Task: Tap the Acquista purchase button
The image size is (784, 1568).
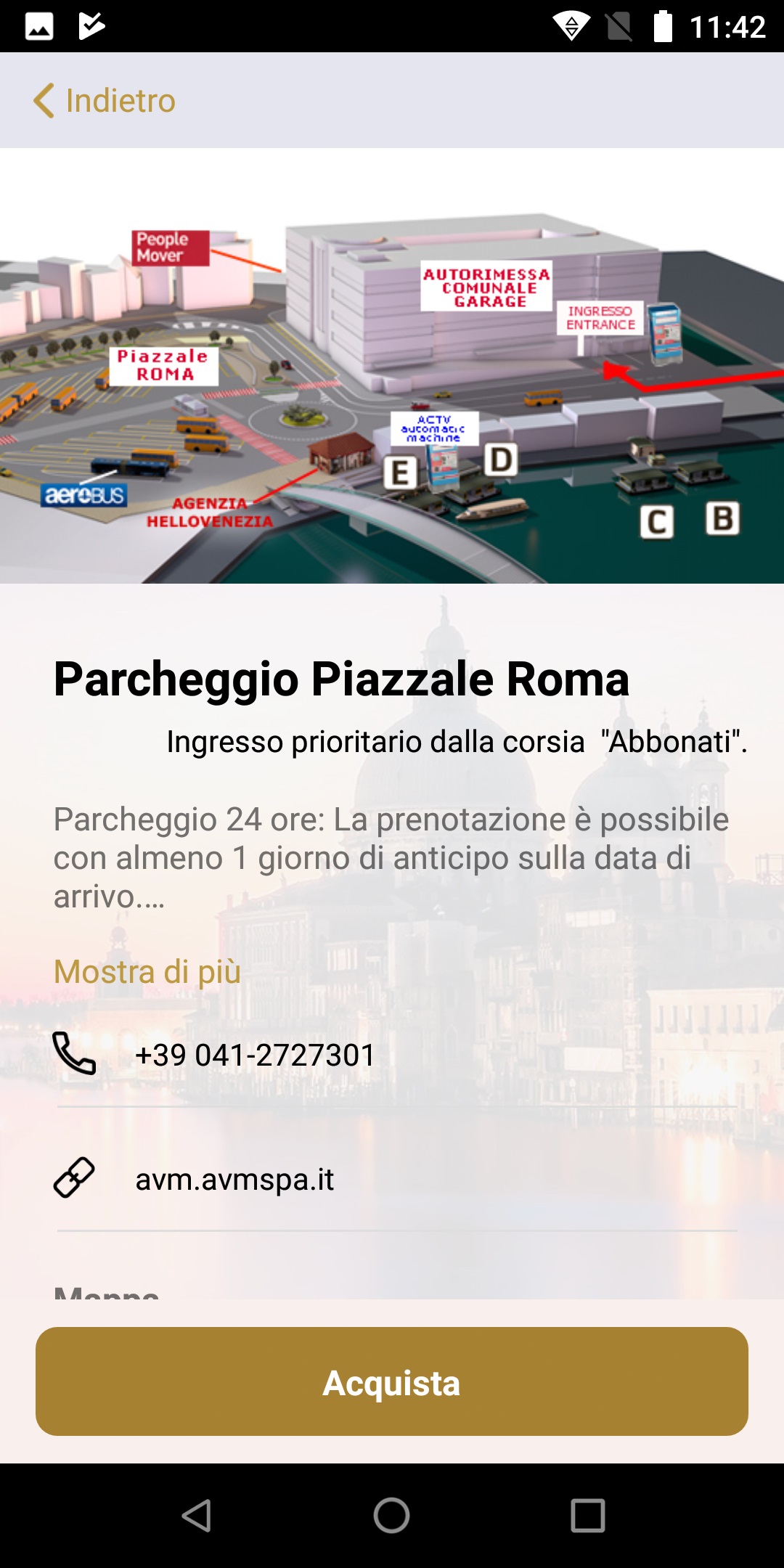Action: click(392, 1381)
